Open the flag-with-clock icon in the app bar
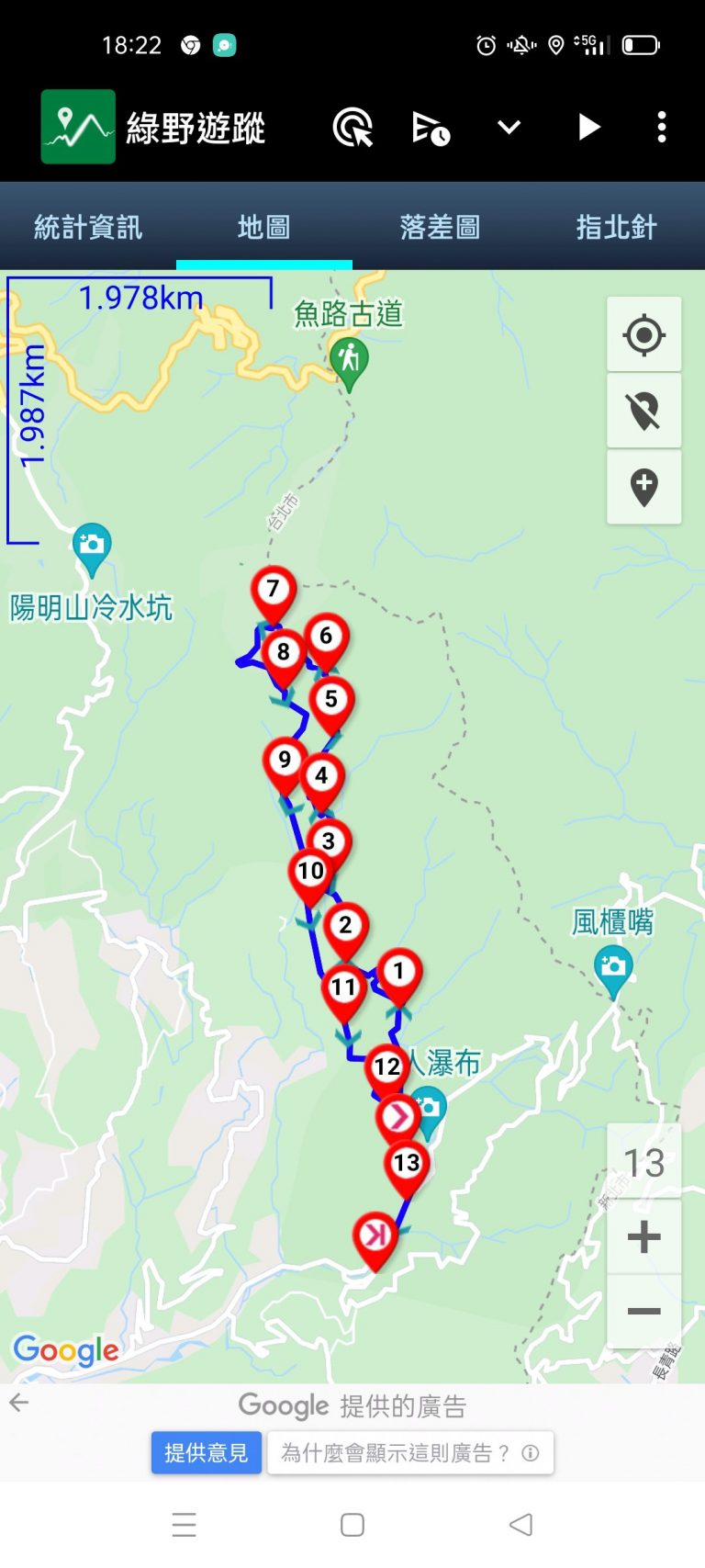Image resolution: width=705 pixels, height=1568 pixels. (x=430, y=128)
